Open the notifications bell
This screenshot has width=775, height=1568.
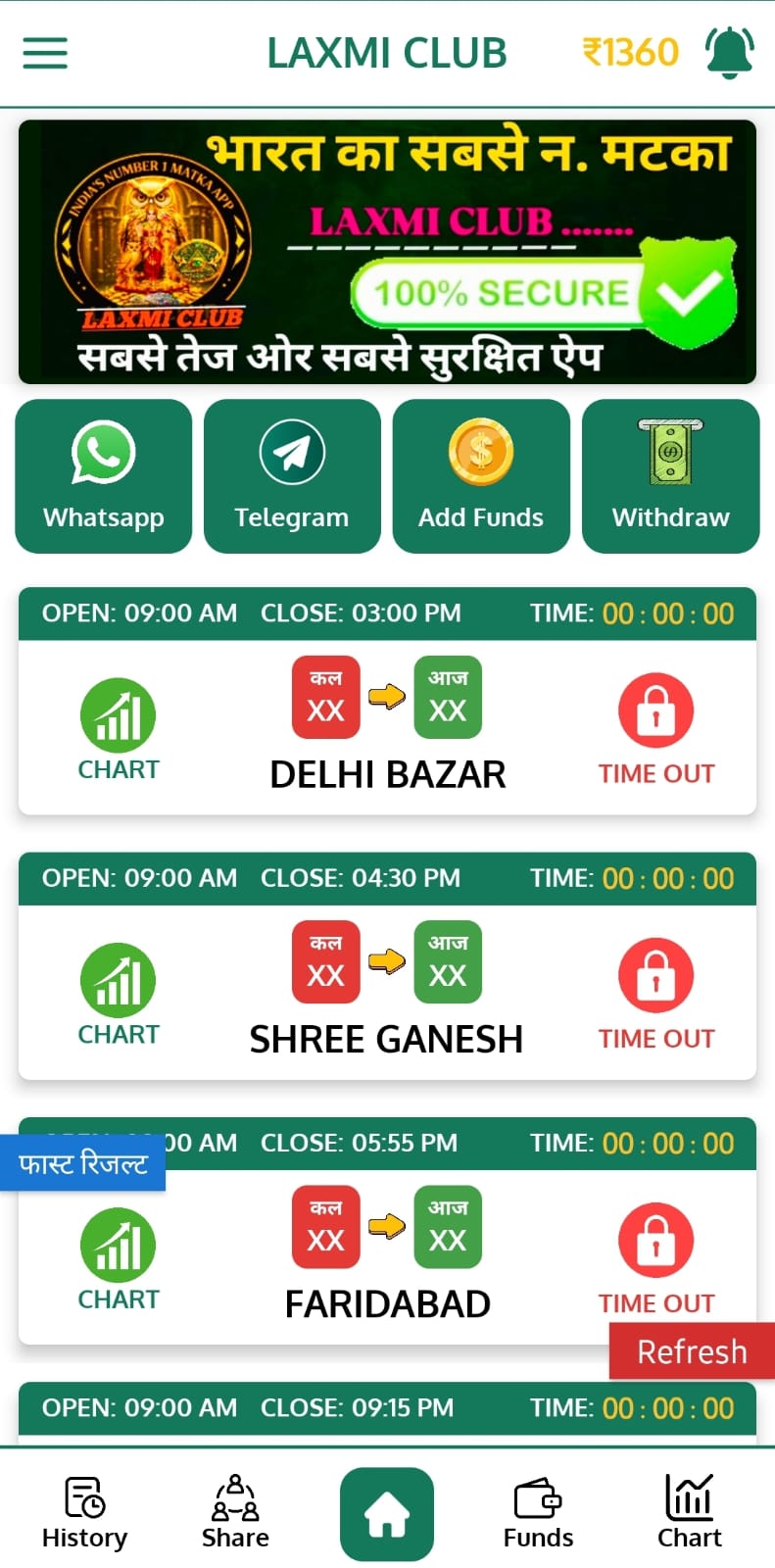[730, 53]
